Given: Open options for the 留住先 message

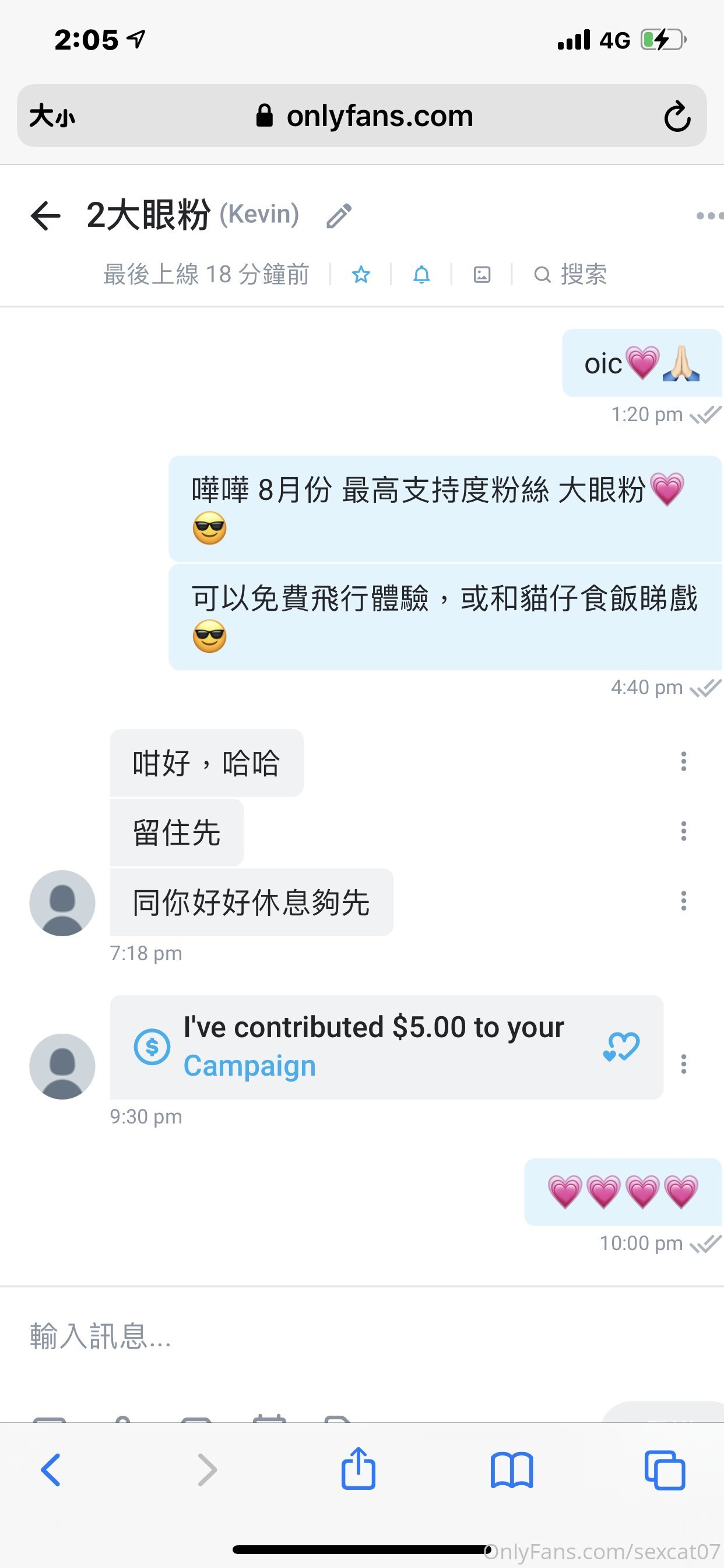Looking at the screenshot, I should click(x=684, y=831).
